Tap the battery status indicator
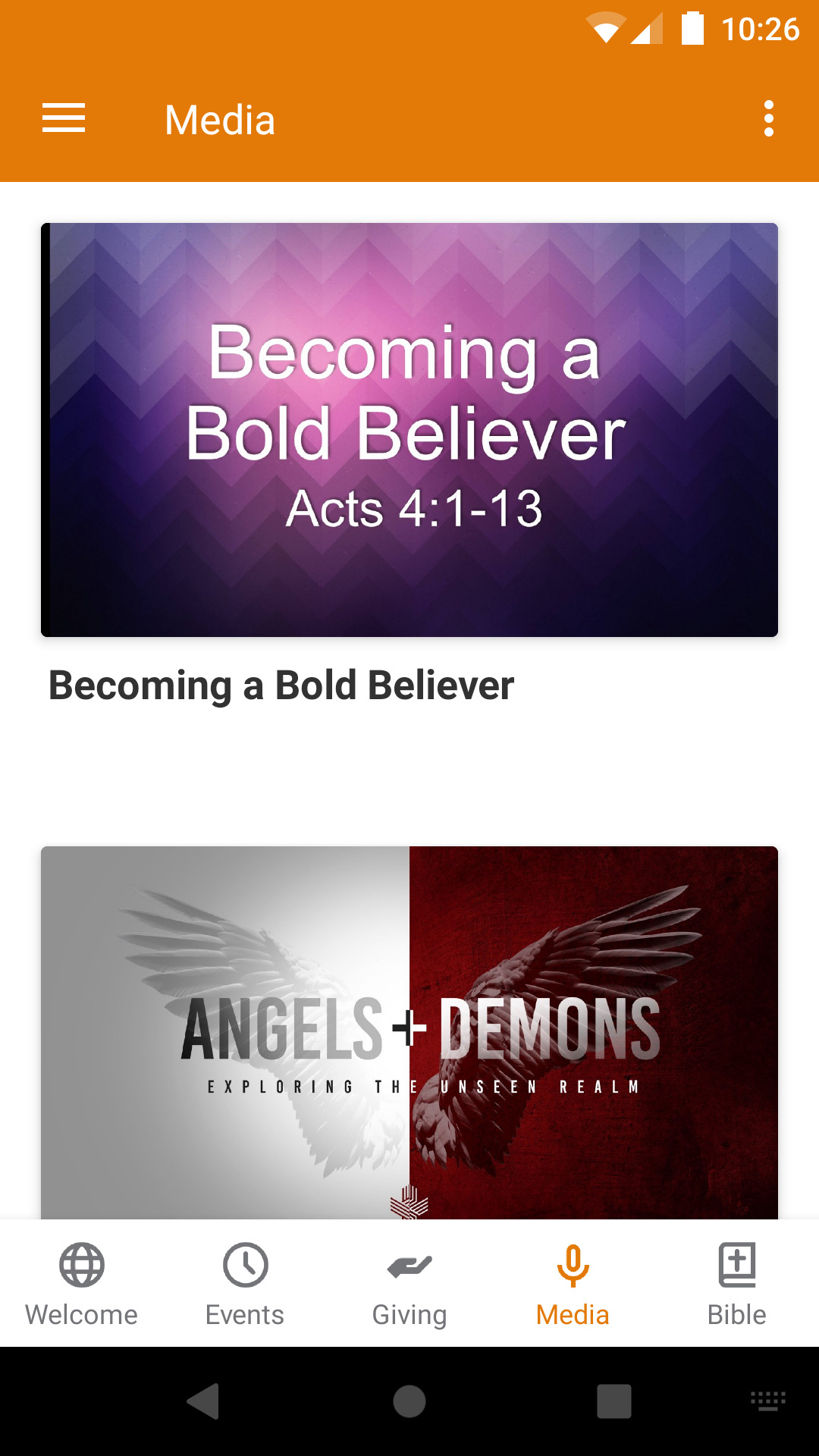This screenshot has height=1456, width=819. (692, 29)
